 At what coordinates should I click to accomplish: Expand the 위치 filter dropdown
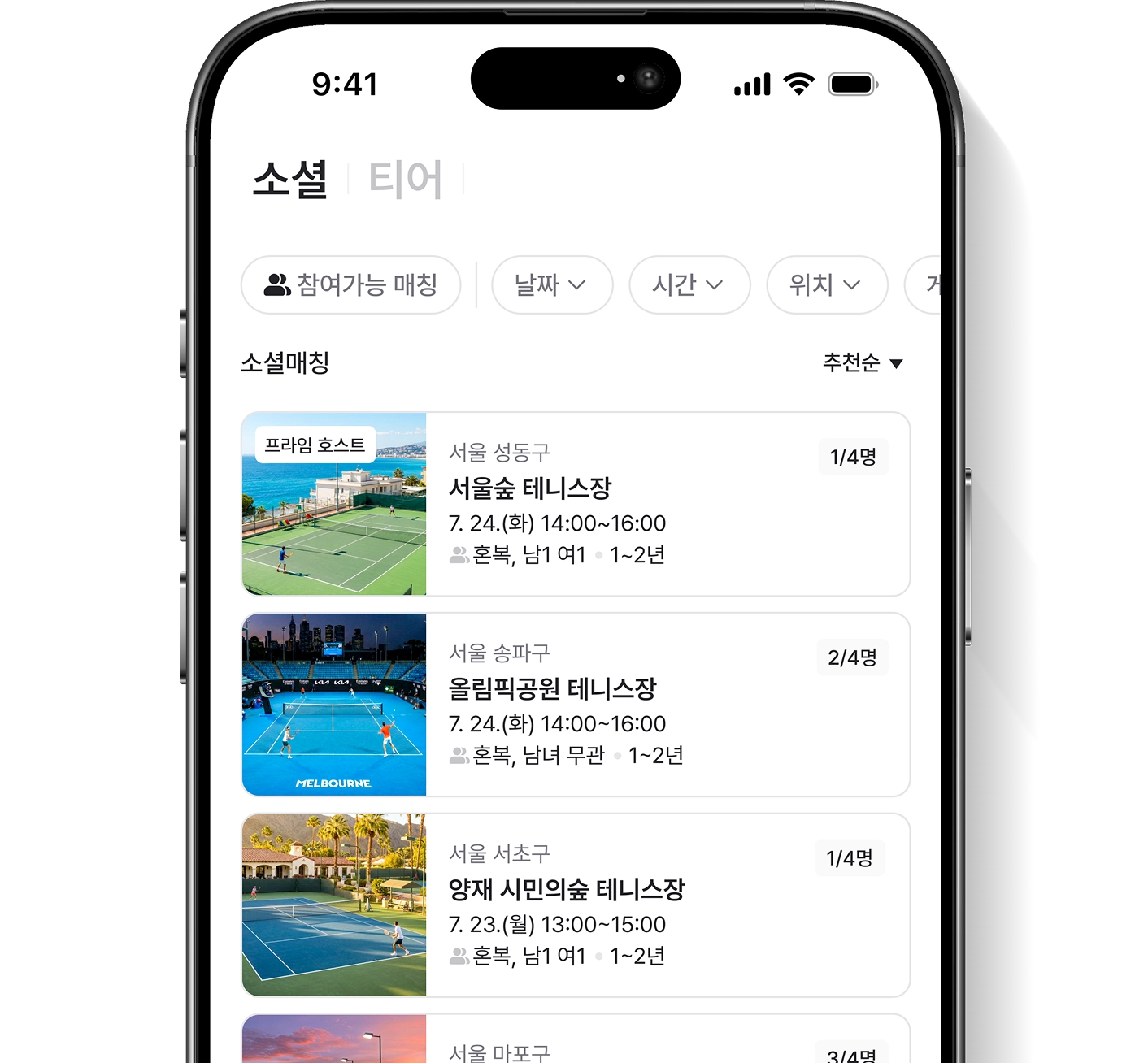click(x=826, y=285)
